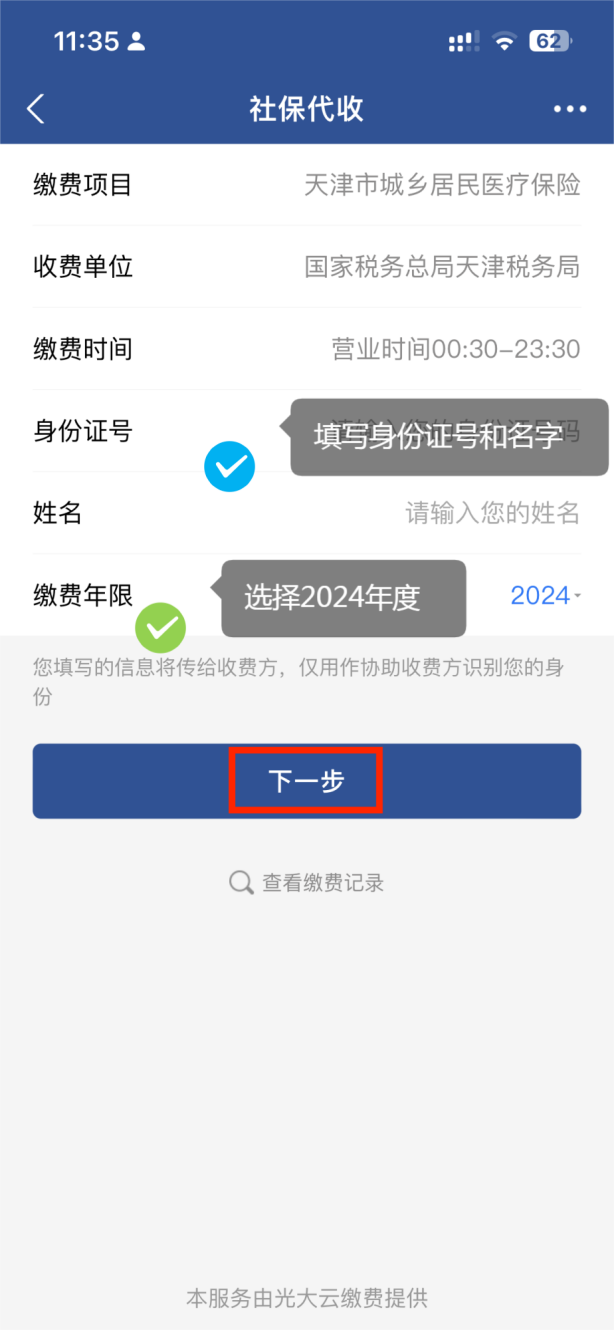Open 查看缴费记录 payment records
The height and width of the screenshot is (1330, 614).
307,883
